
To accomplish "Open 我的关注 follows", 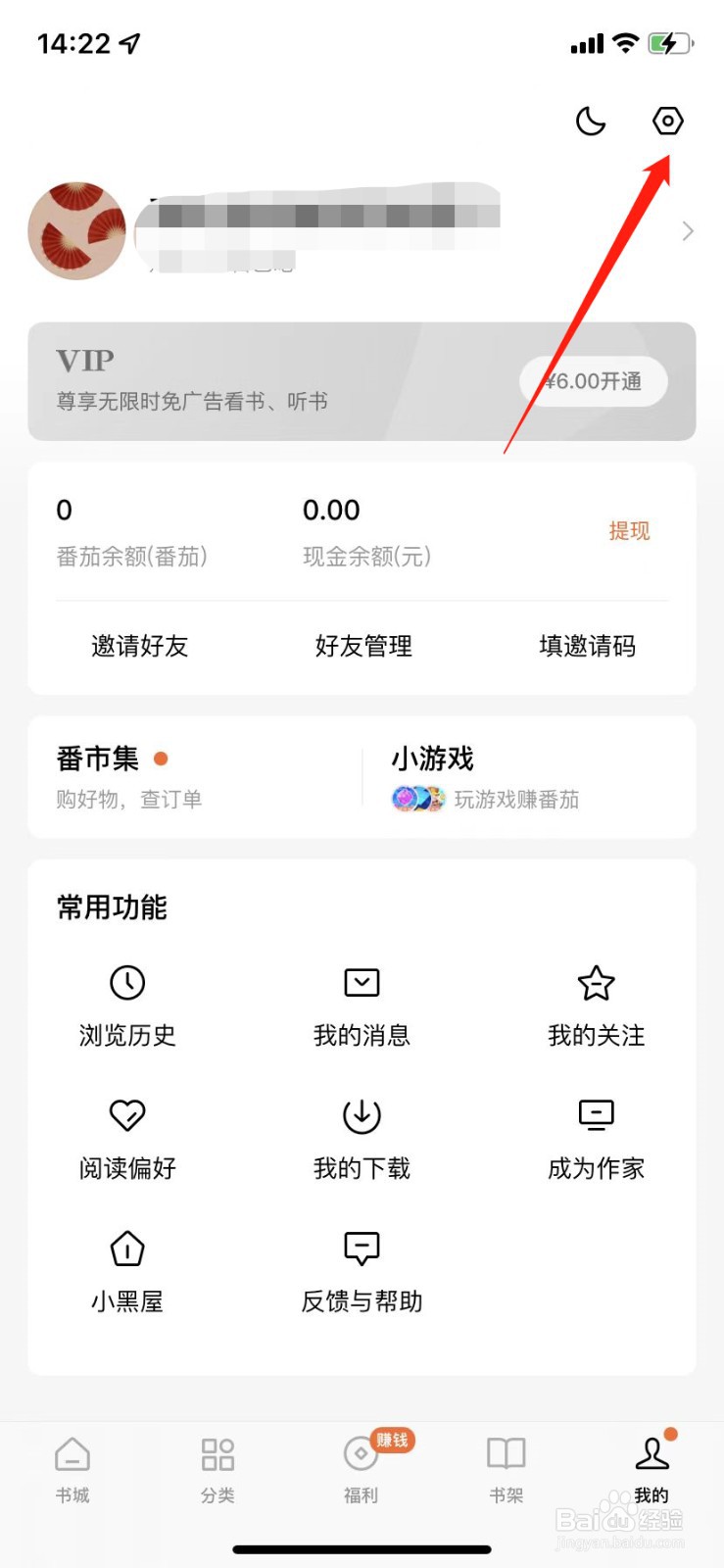I will point(596,1005).
